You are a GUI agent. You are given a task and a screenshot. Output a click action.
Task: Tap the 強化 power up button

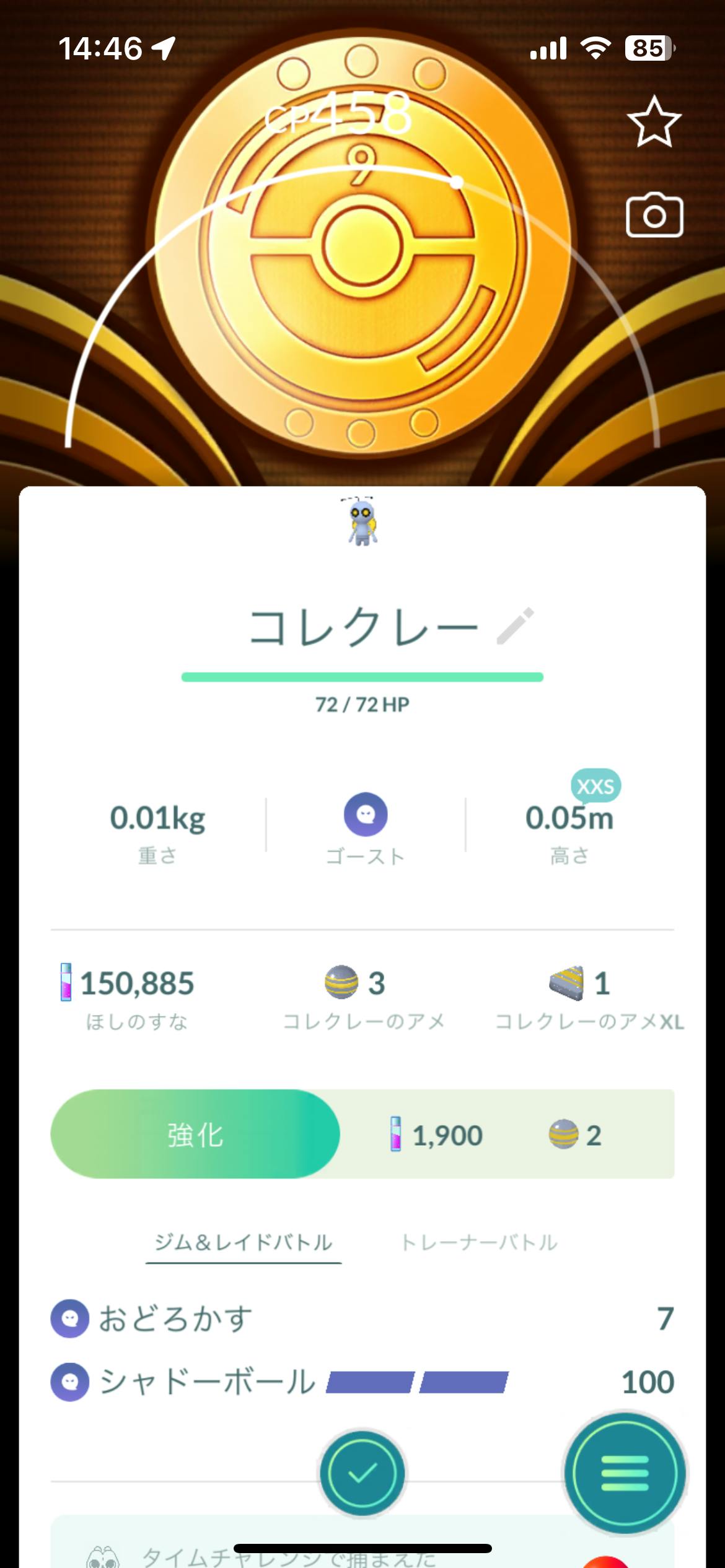[x=195, y=1135]
